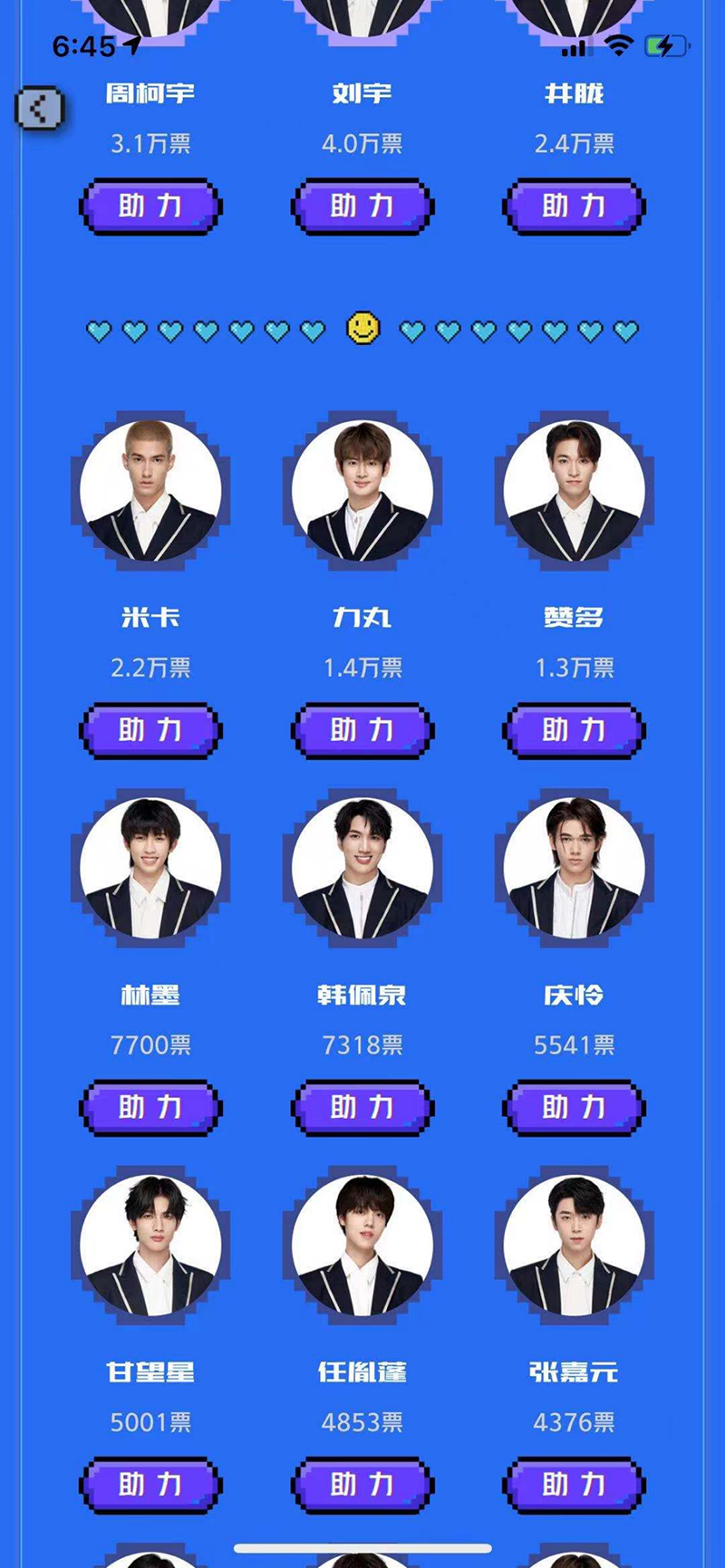Tap 助力 button under 任胤蓬
This screenshot has height=1568, width=725.
tap(362, 1485)
